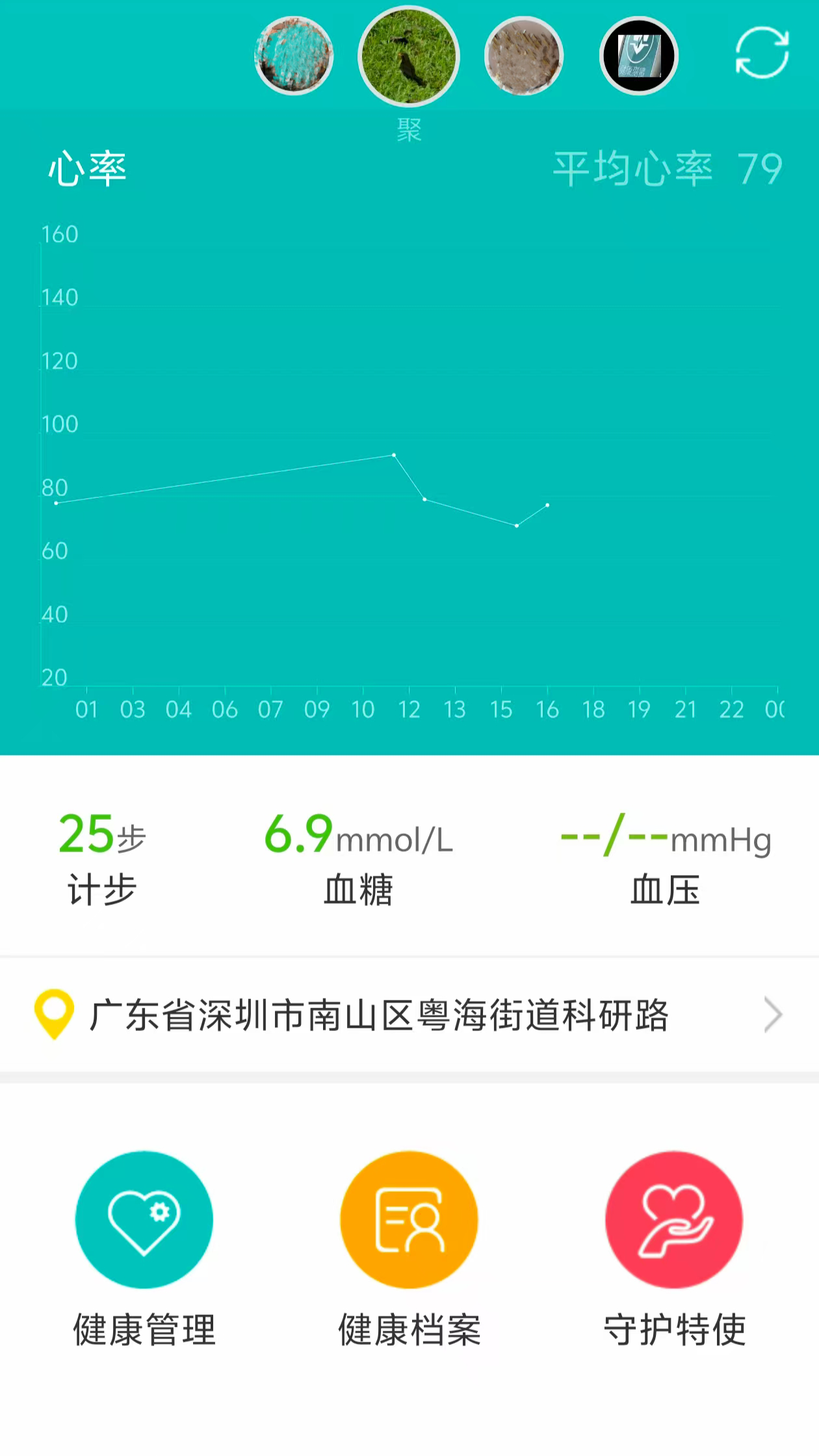Tap the first circular avatar on the left

(294, 57)
